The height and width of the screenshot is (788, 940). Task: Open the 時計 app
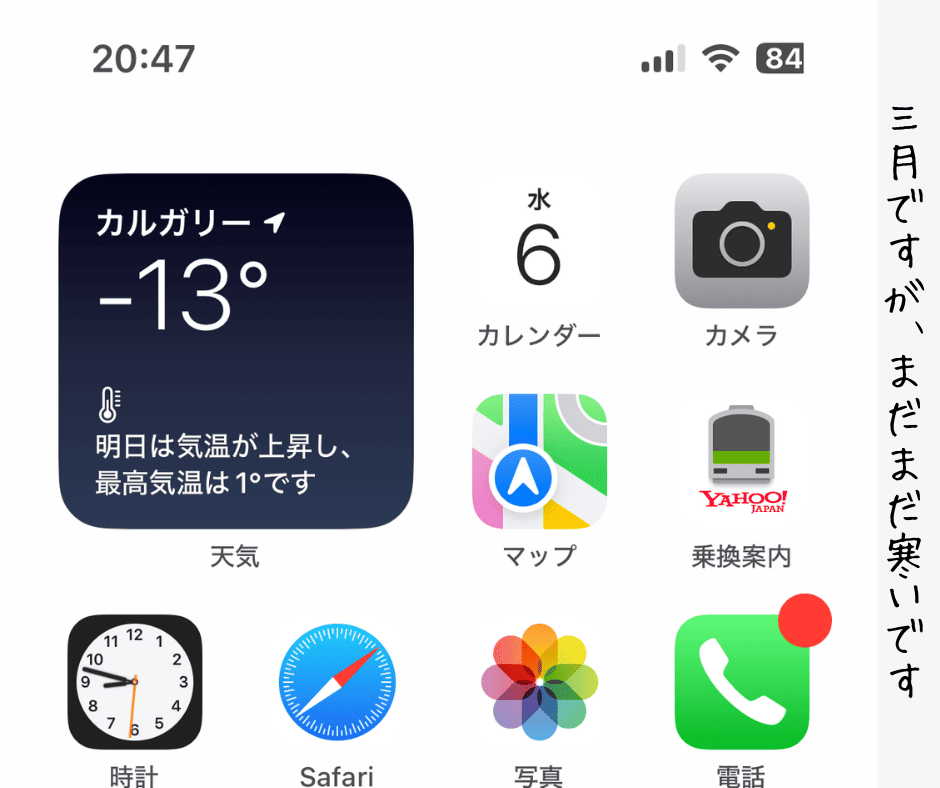[134, 681]
